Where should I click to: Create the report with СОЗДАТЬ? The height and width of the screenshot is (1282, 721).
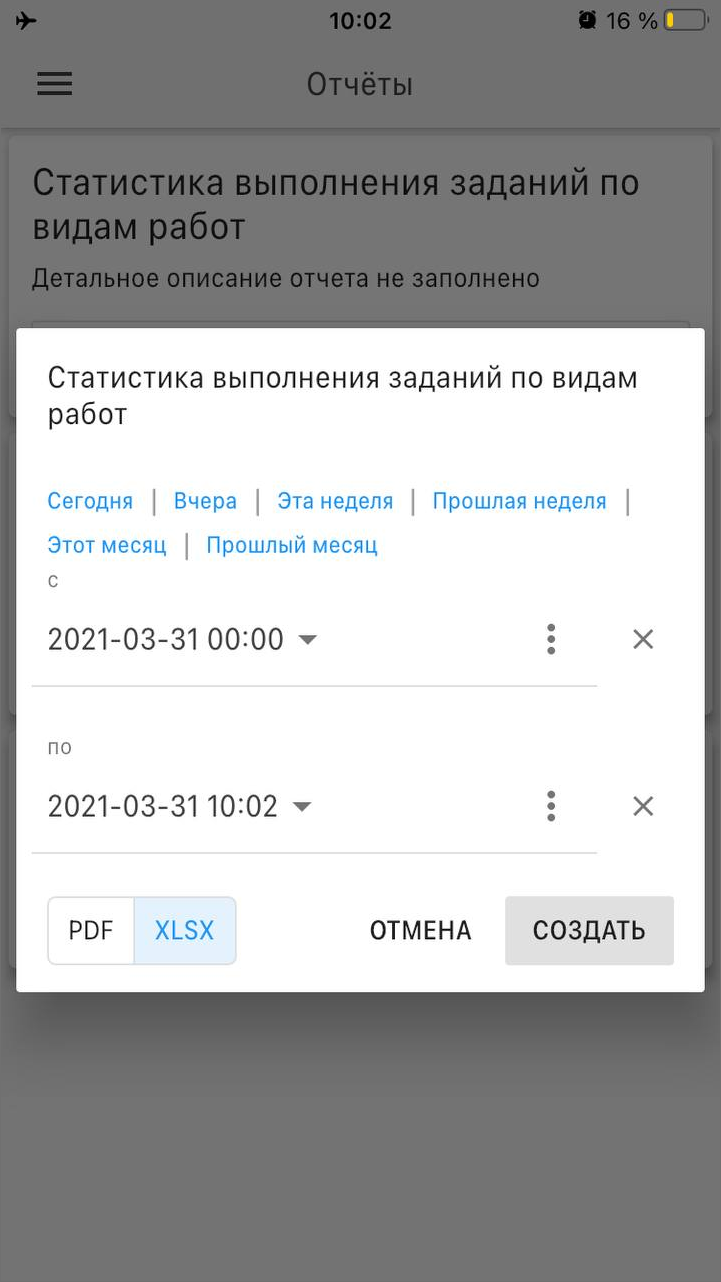(589, 930)
